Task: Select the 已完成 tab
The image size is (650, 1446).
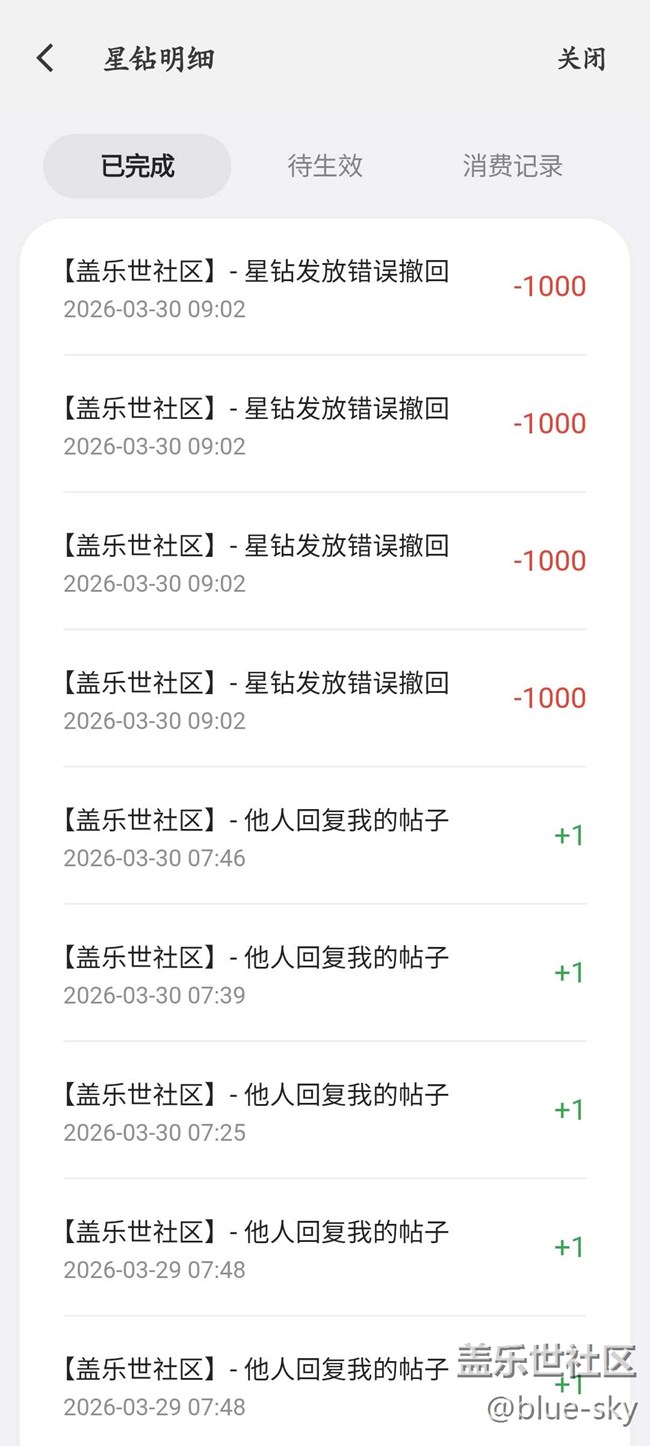Action: click(x=137, y=166)
